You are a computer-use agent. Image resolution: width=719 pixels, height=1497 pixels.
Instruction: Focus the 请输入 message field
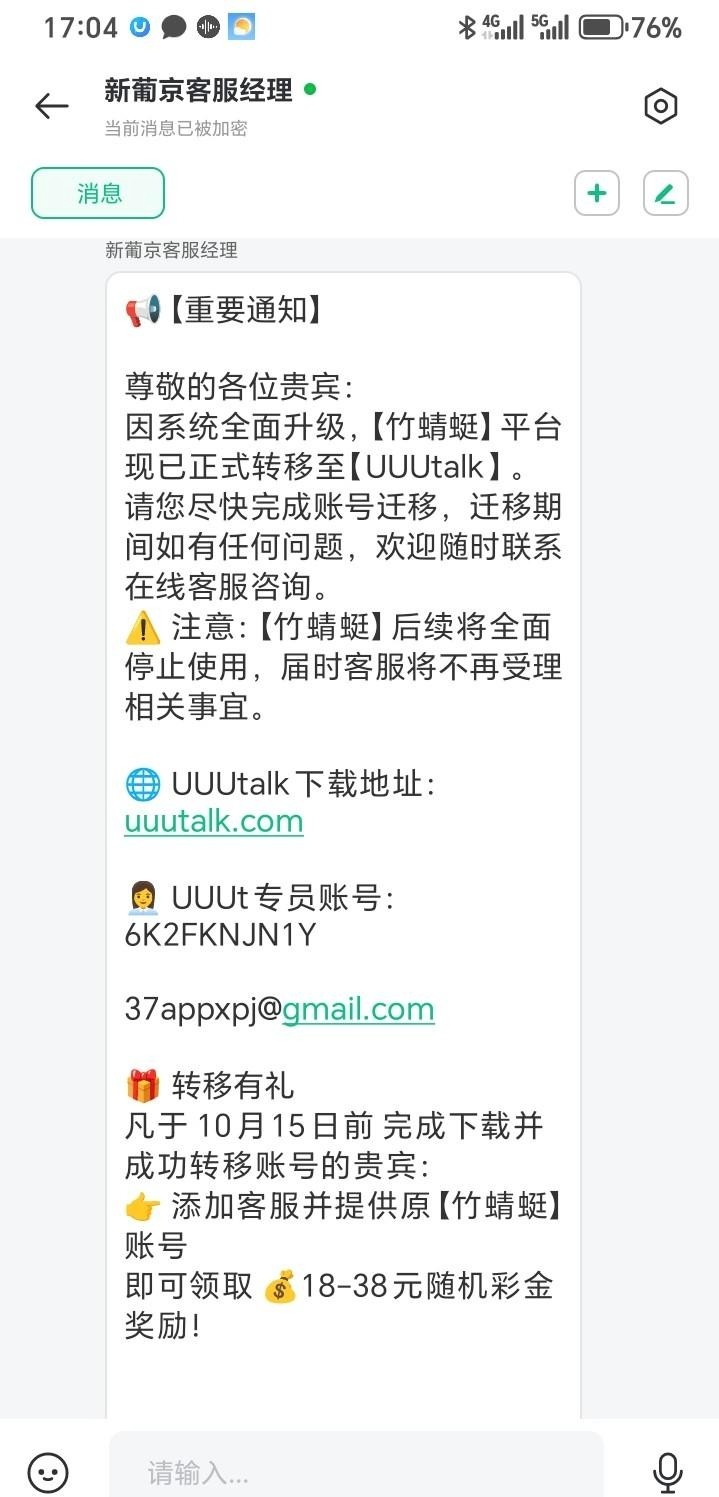point(355,1471)
